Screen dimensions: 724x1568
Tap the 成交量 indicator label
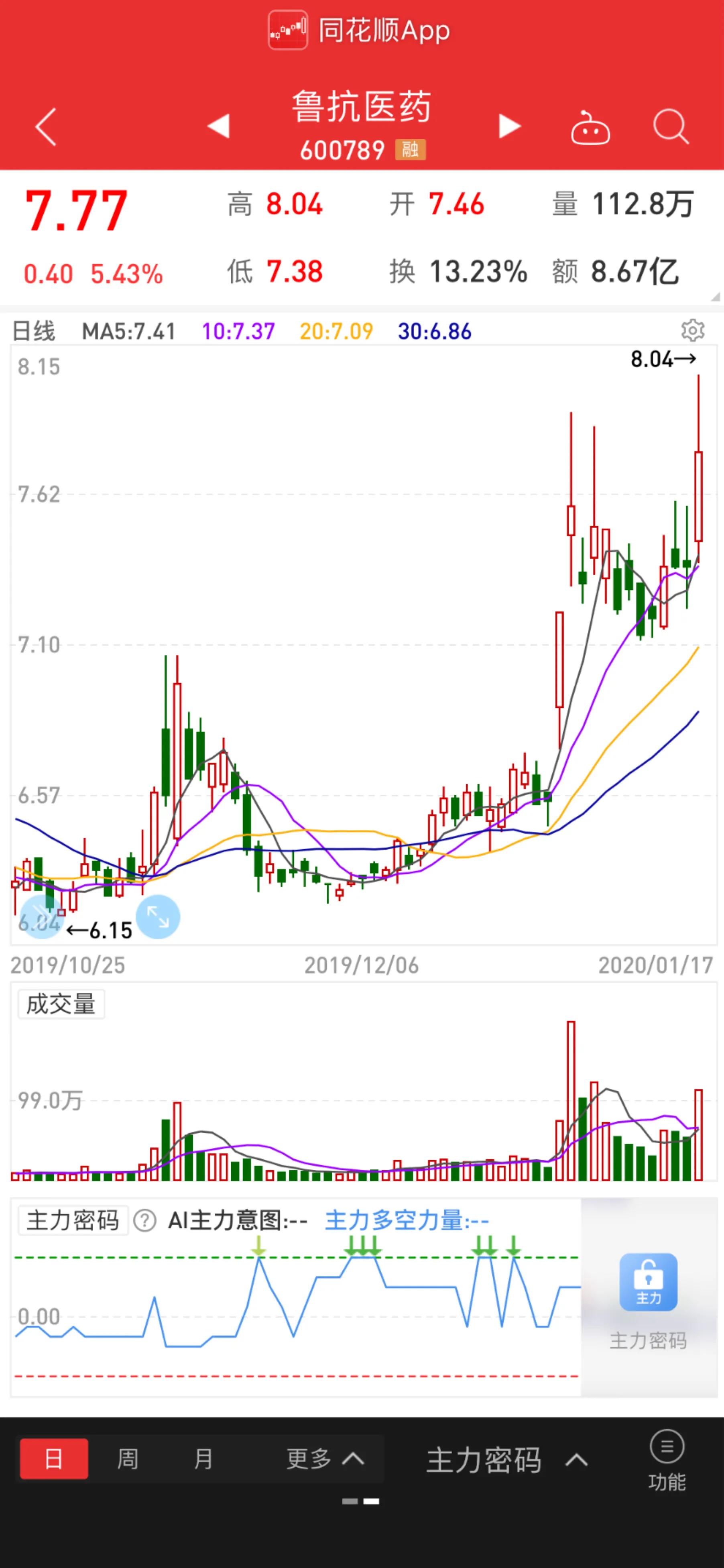[x=61, y=1004]
